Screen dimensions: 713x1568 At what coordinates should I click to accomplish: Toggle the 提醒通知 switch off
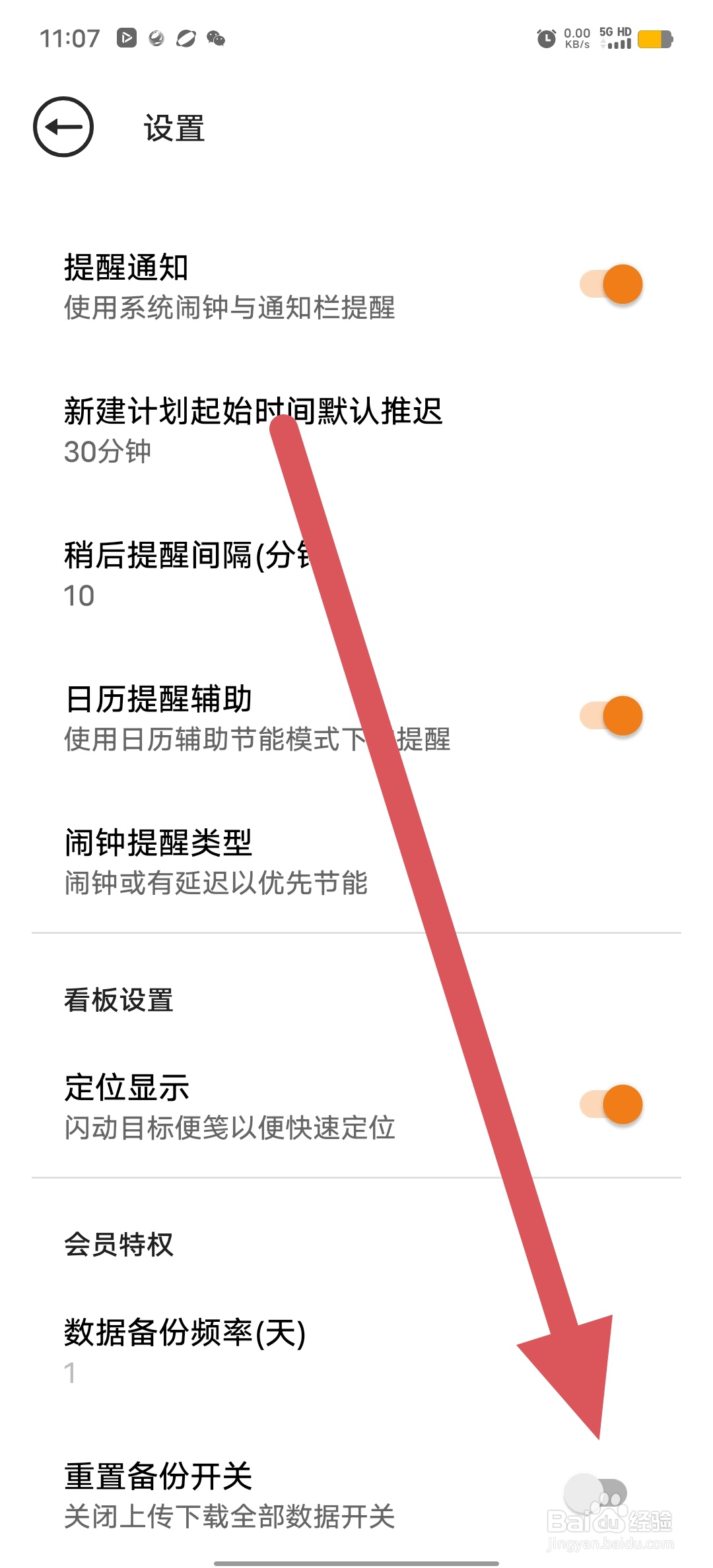point(611,284)
